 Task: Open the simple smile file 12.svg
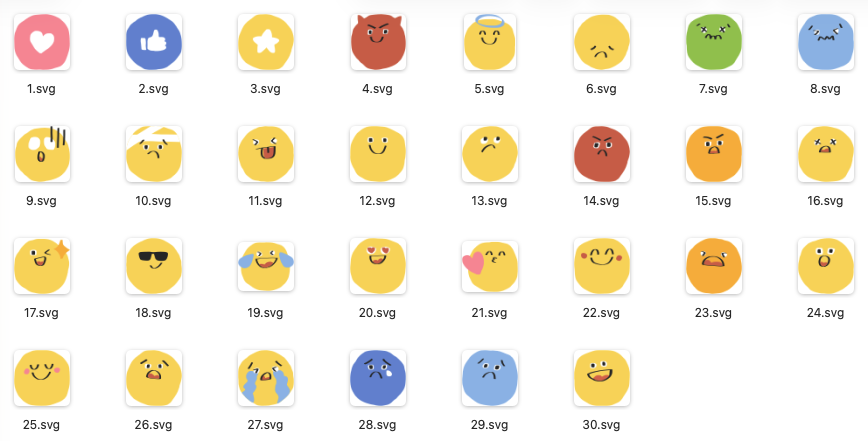click(377, 155)
